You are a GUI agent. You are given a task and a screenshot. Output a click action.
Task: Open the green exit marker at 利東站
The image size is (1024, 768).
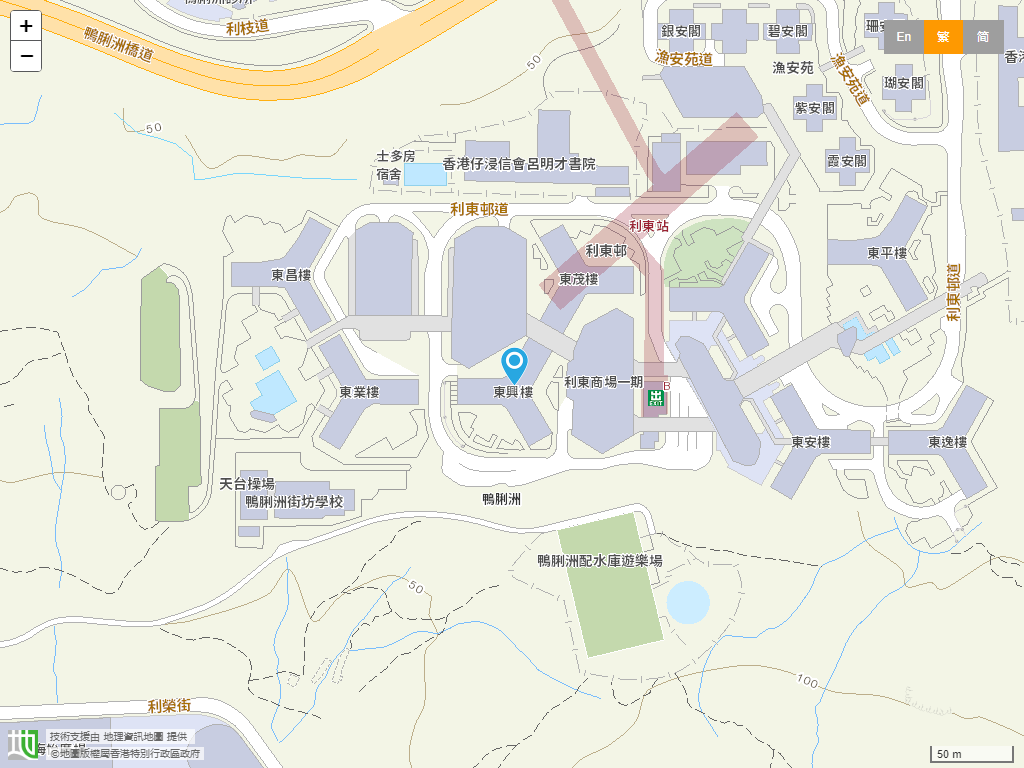coord(656,398)
